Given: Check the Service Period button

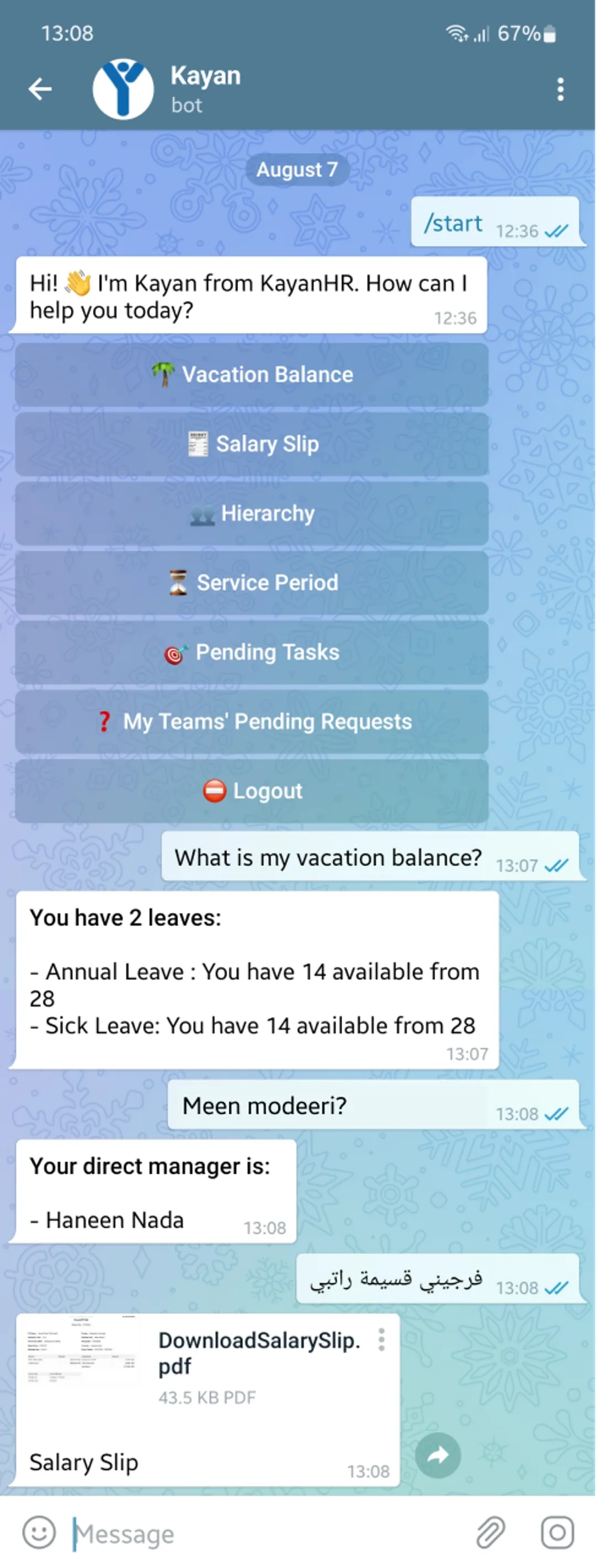Looking at the screenshot, I should (x=252, y=582).
